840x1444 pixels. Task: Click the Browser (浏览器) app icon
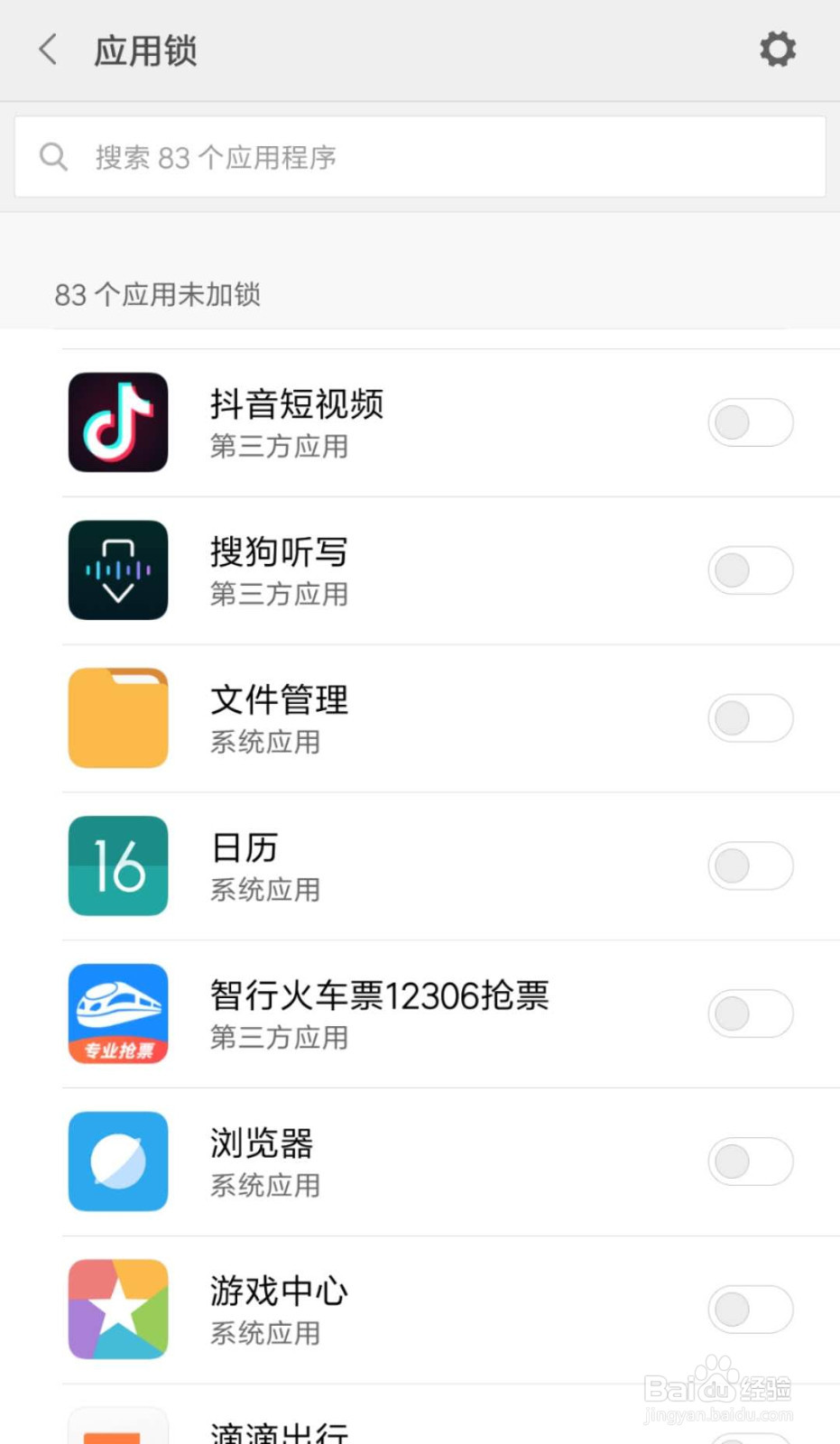click(117, 1161)
